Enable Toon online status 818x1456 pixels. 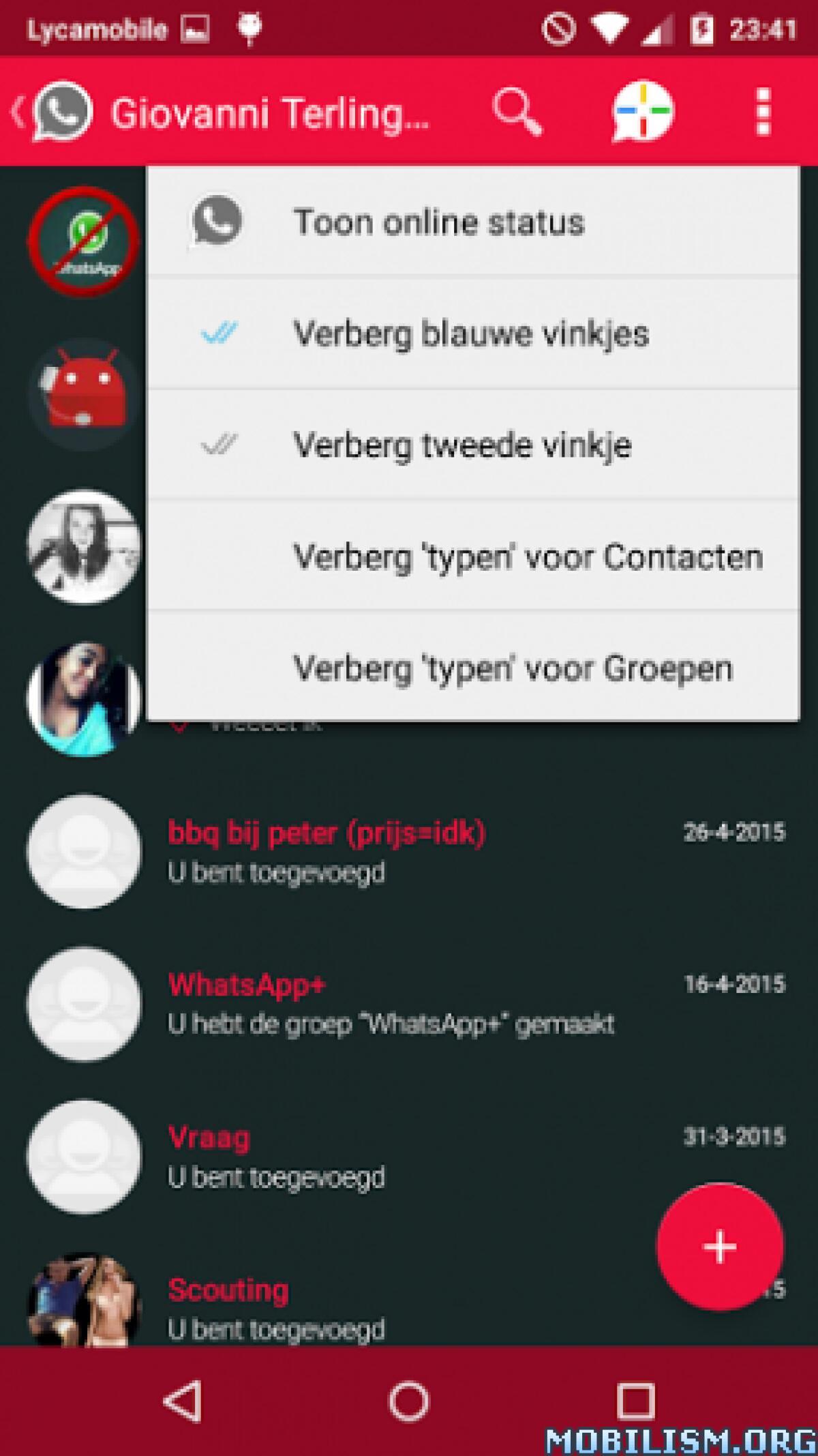[440, 220]
